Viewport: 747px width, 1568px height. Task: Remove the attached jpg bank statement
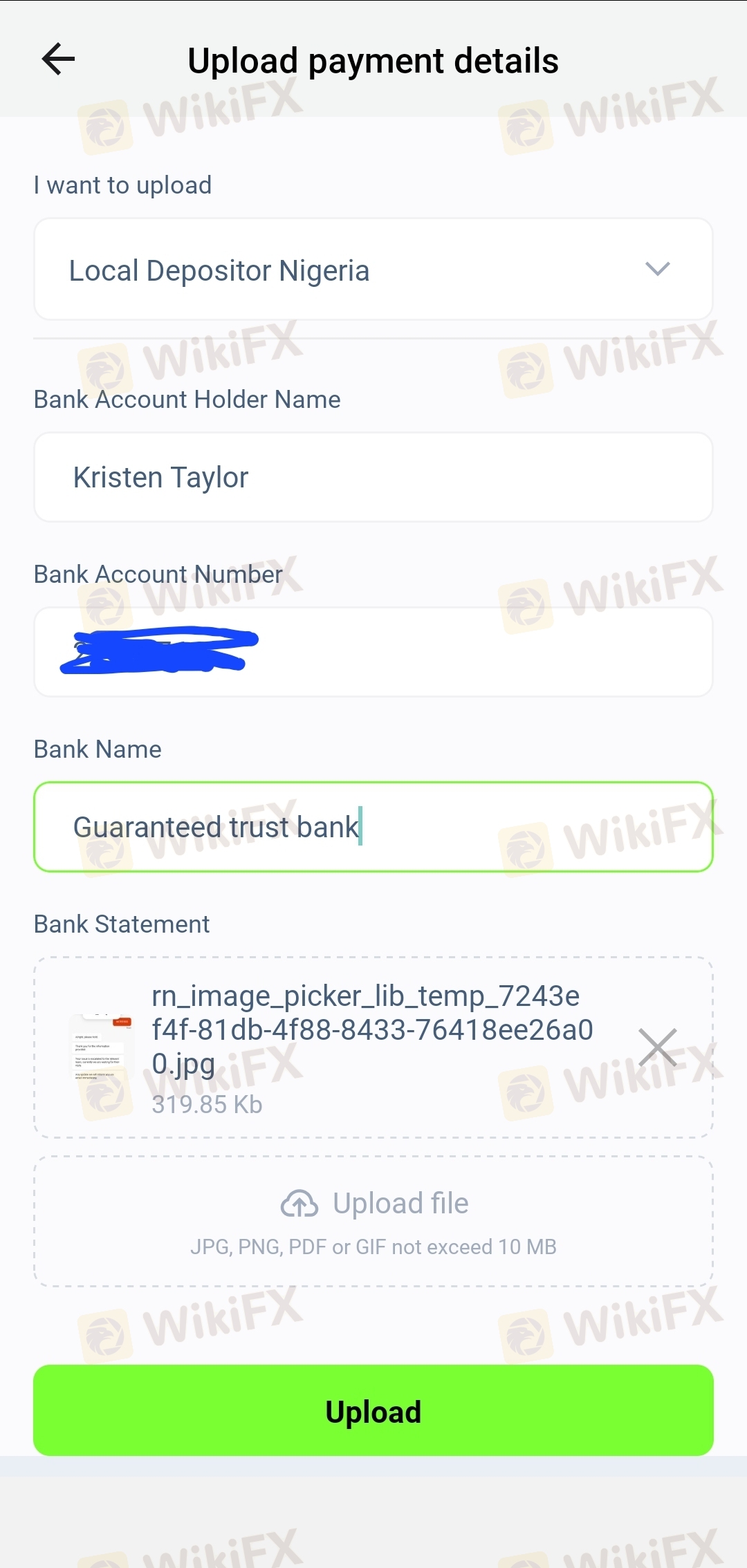click(657, 1047)
